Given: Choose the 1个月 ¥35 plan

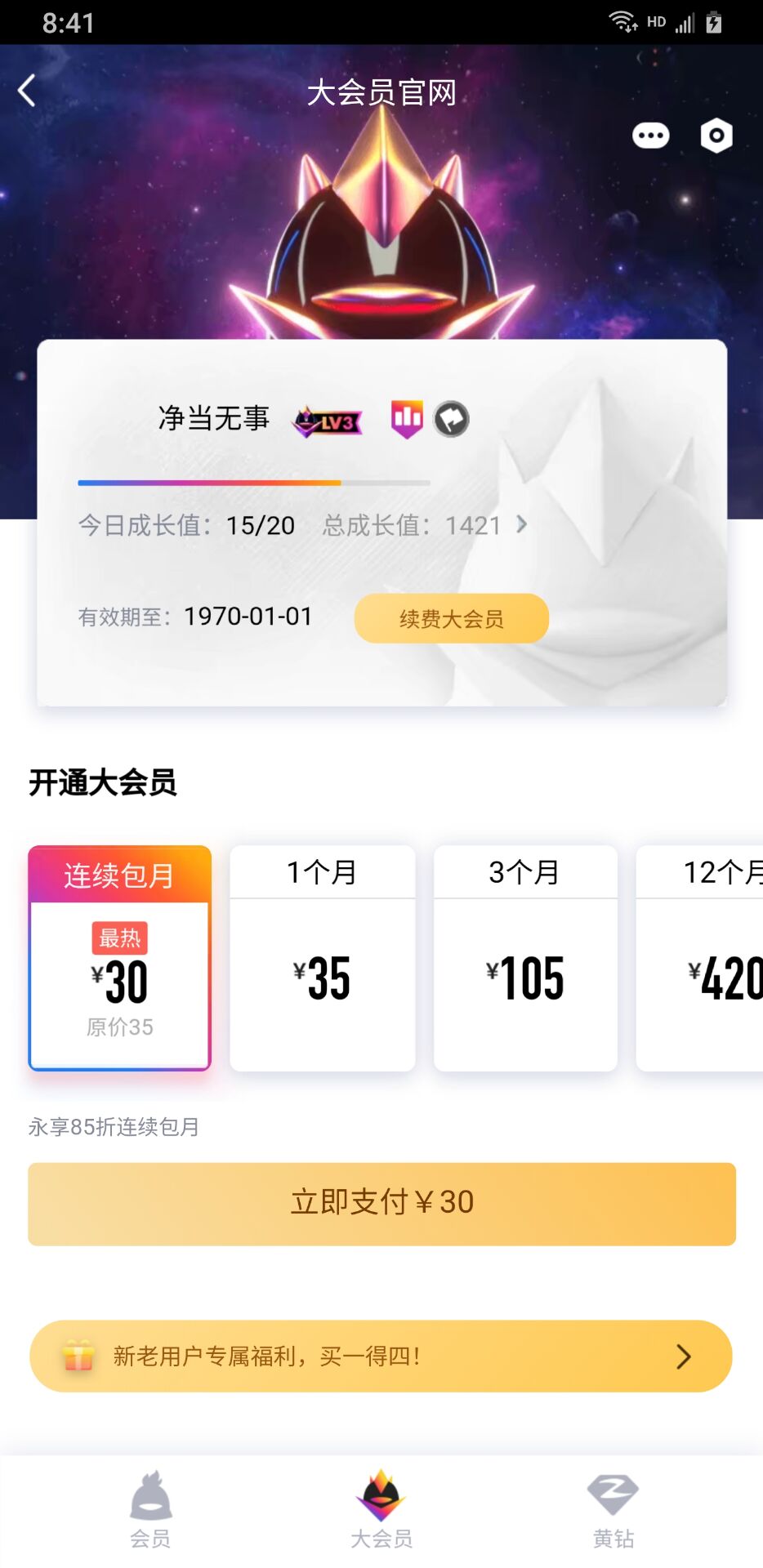Looking at the screenshot, I should coord(323,958).
